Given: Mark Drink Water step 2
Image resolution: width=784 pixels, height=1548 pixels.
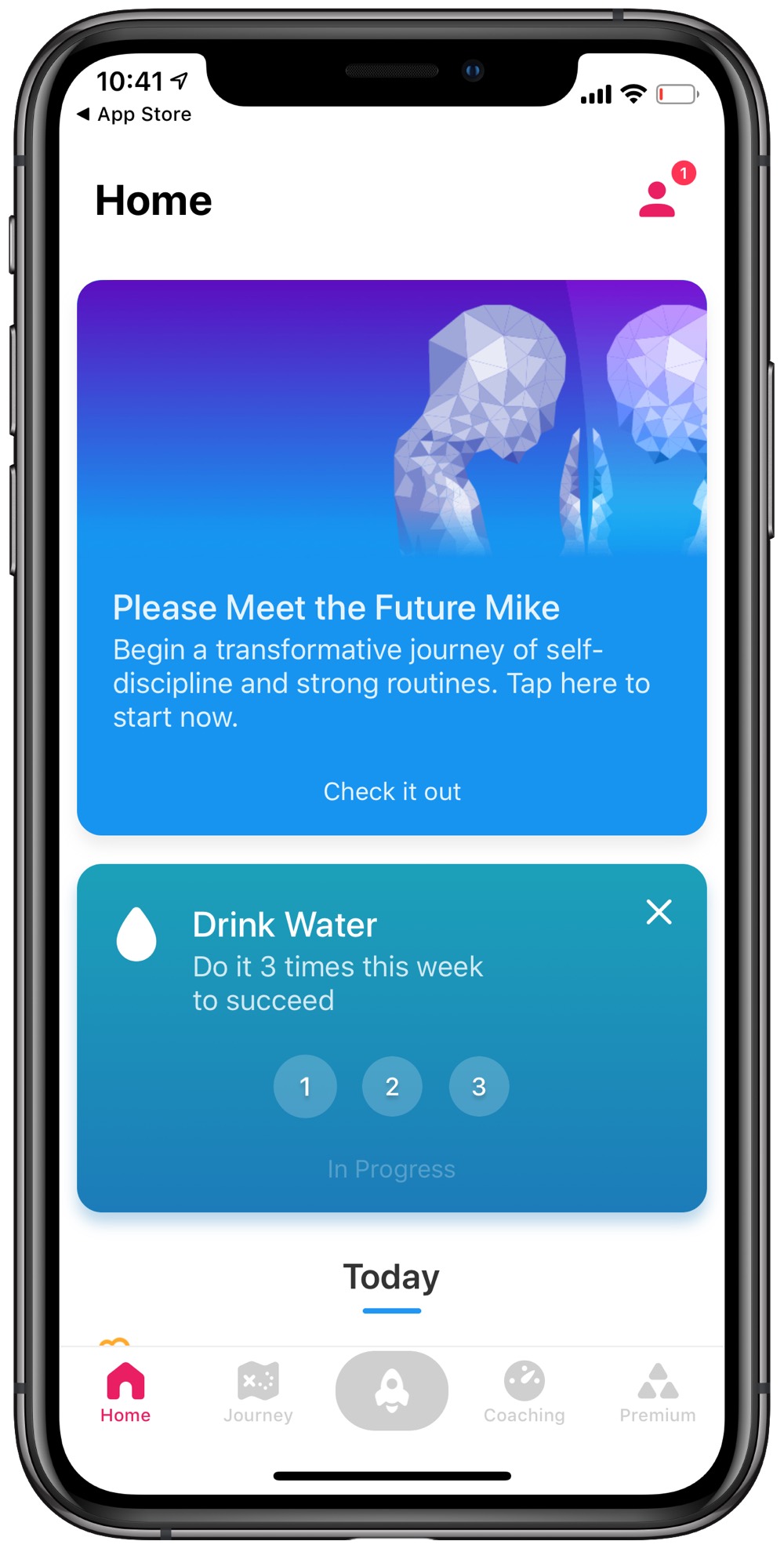Looking at the screenshot, I should coord(392,1086).
